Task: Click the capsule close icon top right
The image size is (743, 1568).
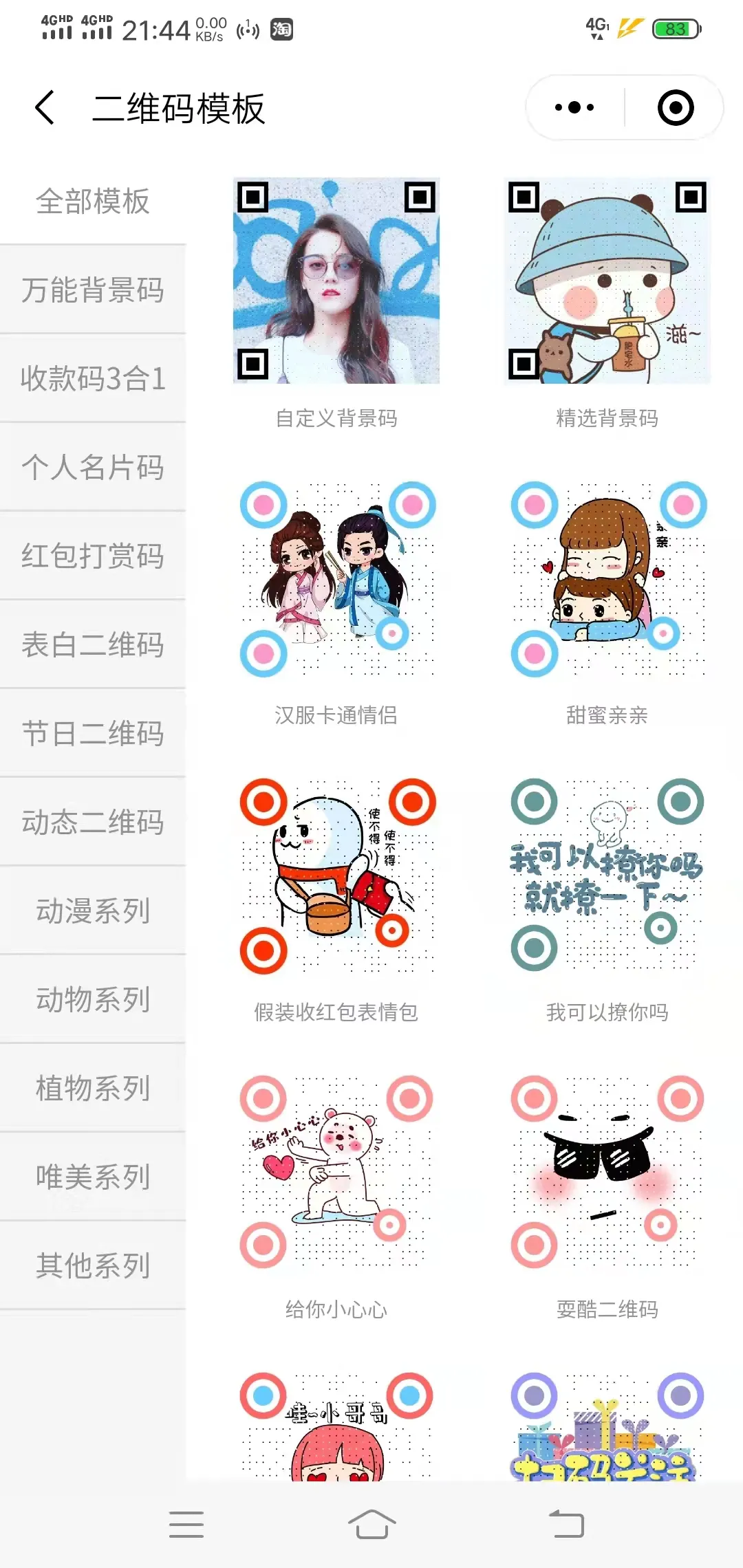Action: click(674, 107)
